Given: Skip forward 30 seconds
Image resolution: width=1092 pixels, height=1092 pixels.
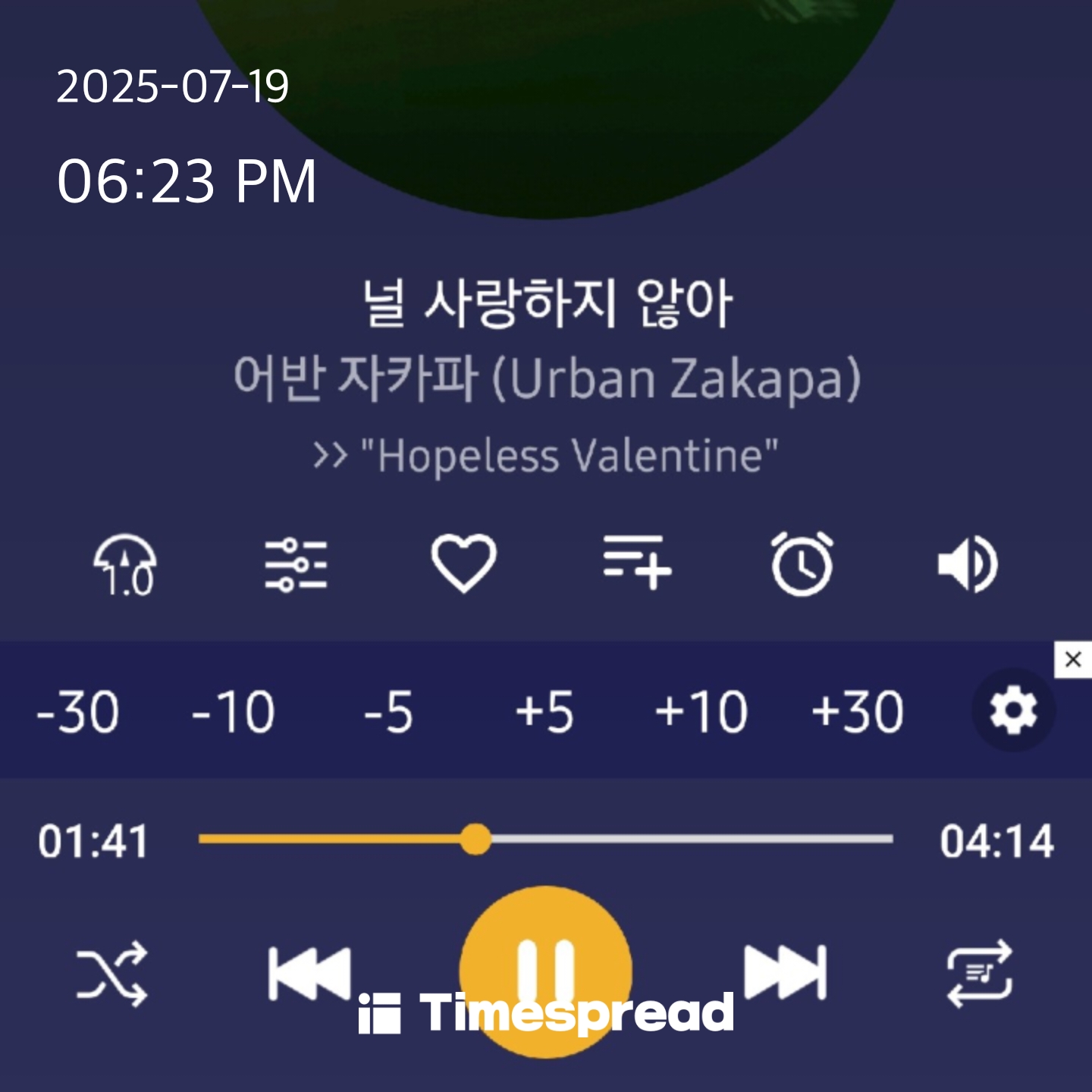Looking at the screenshot, I should [858, 712].
